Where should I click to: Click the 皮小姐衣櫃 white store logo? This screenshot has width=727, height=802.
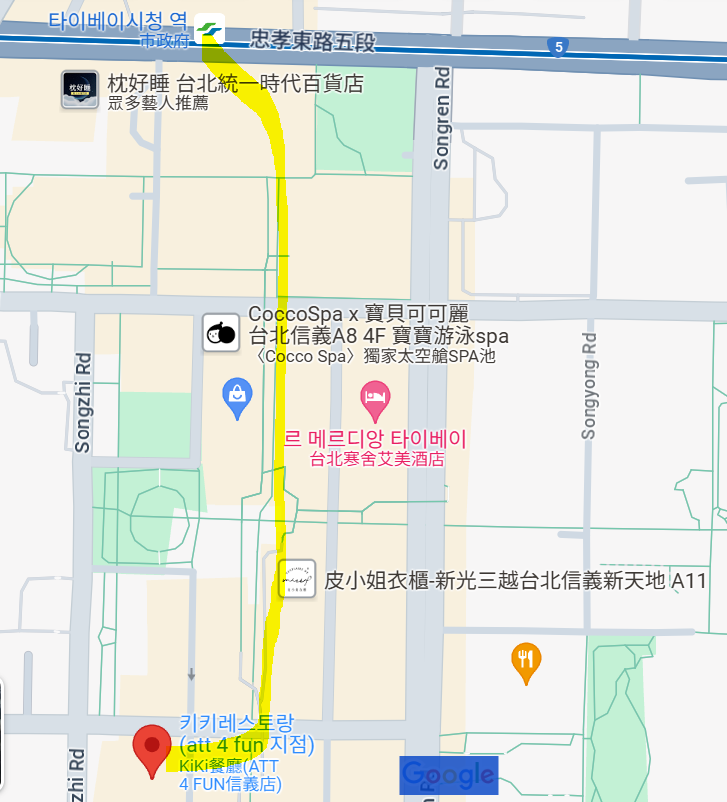[x=296, y=577]
